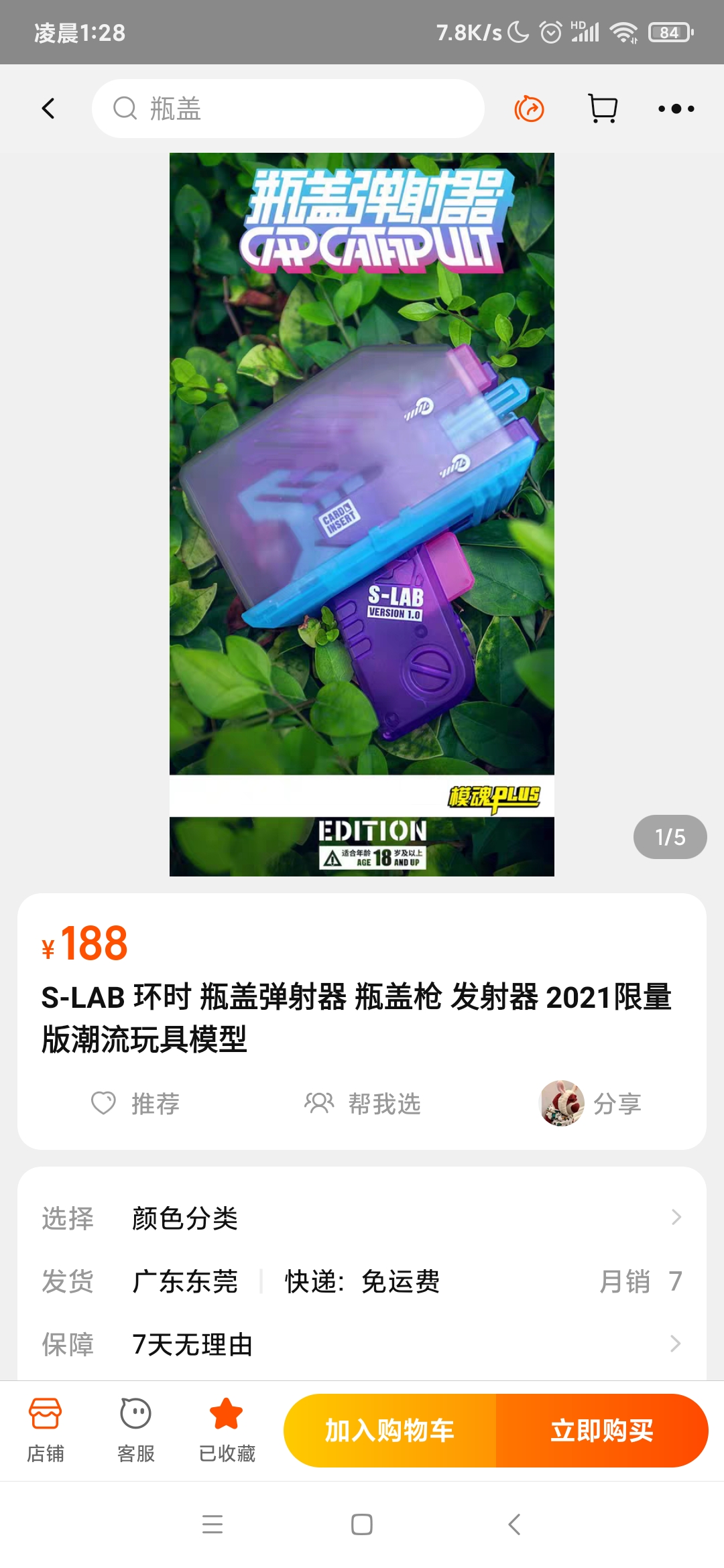Open the 颜色分类 selection row
Image resolution: width=724 pixels, height=1568 pixels.
[362, 1218]
